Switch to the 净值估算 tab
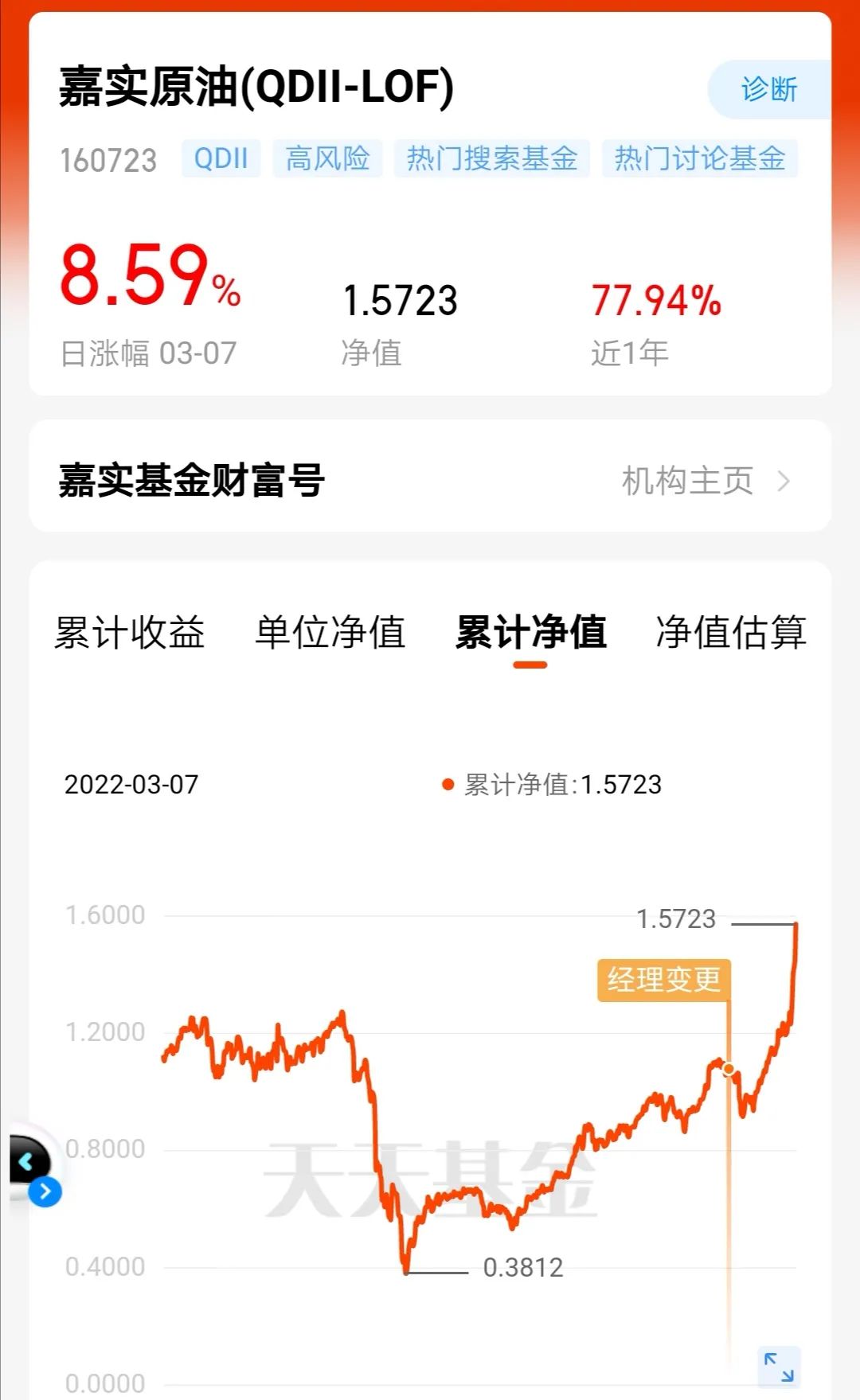Screen dimensions: 860x1400 (731, 633)
